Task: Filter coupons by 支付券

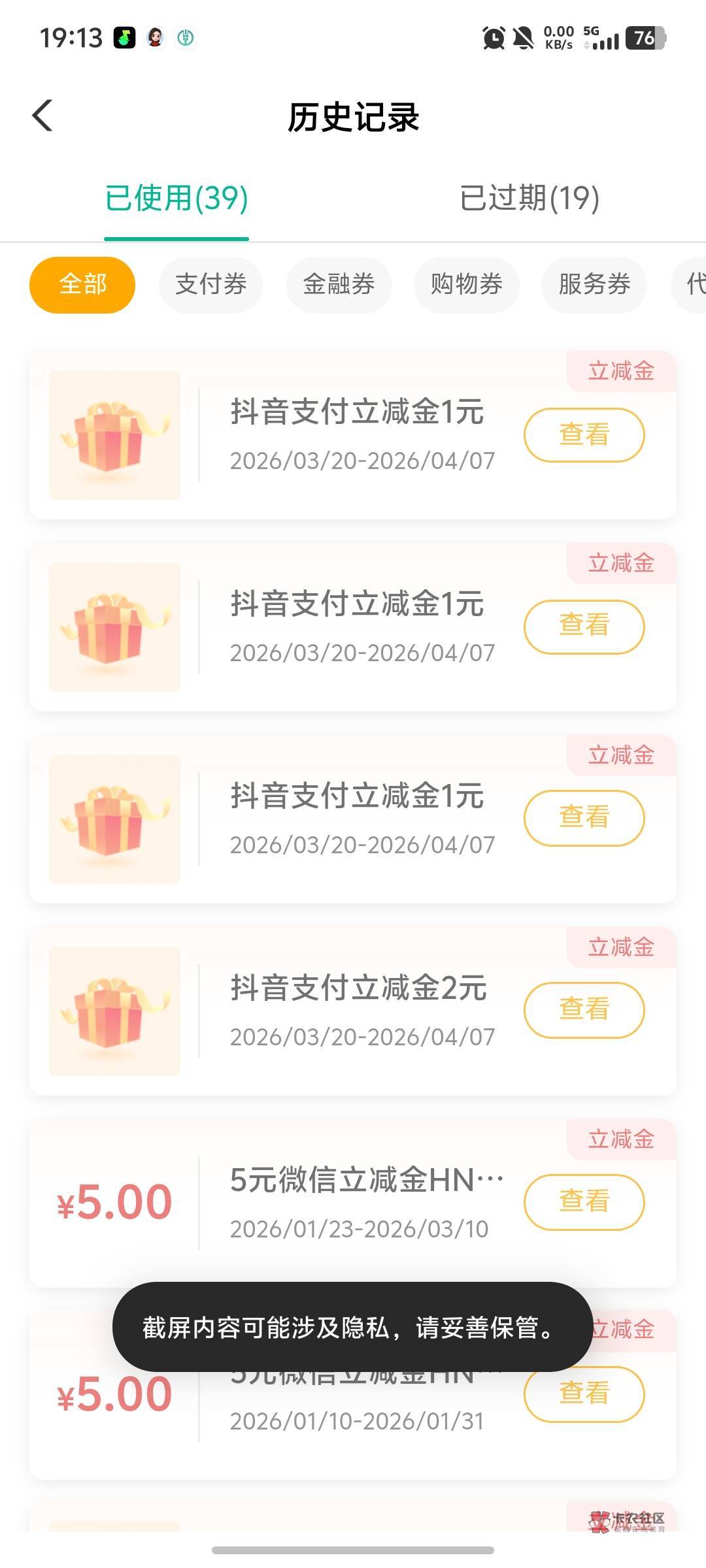Action: 210,285
